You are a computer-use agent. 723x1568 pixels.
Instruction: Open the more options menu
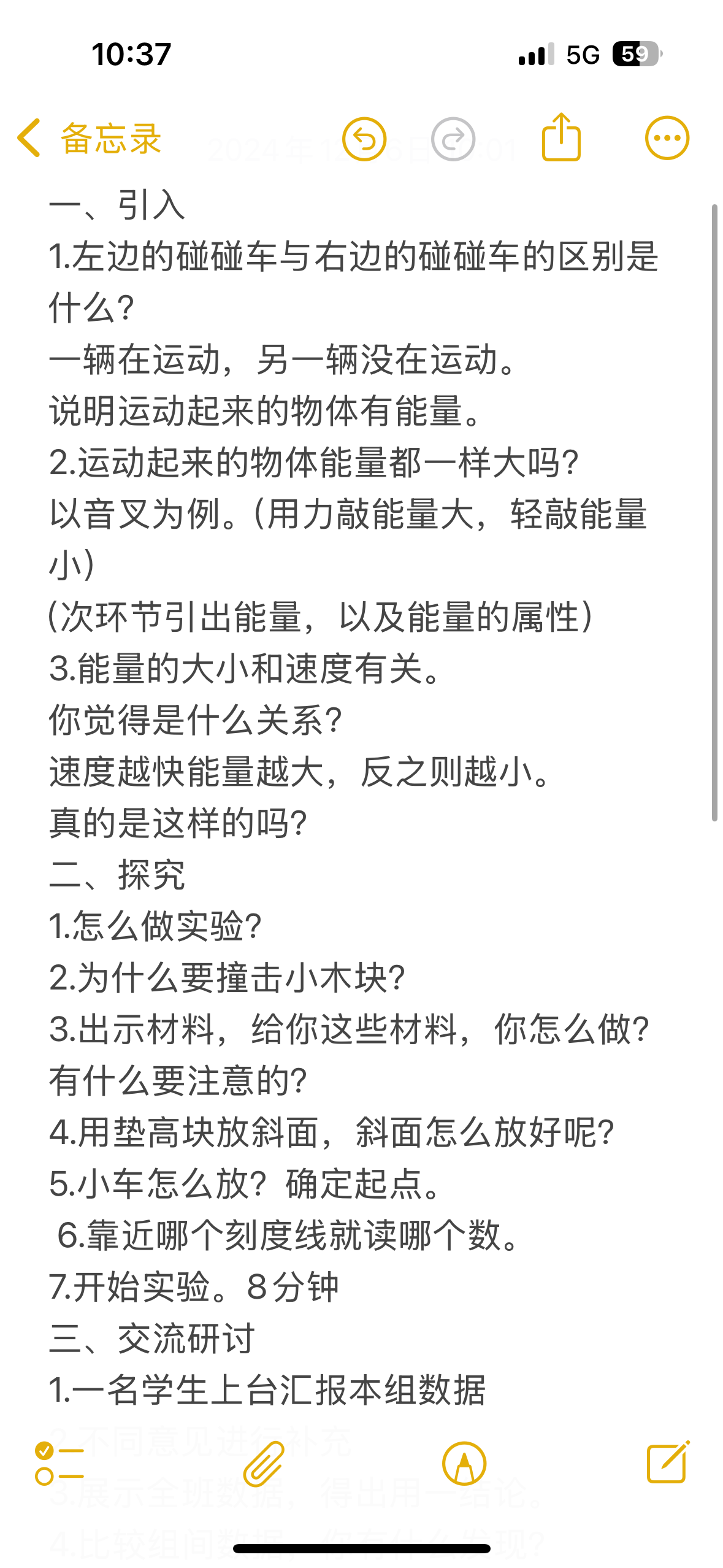point(667,138)
